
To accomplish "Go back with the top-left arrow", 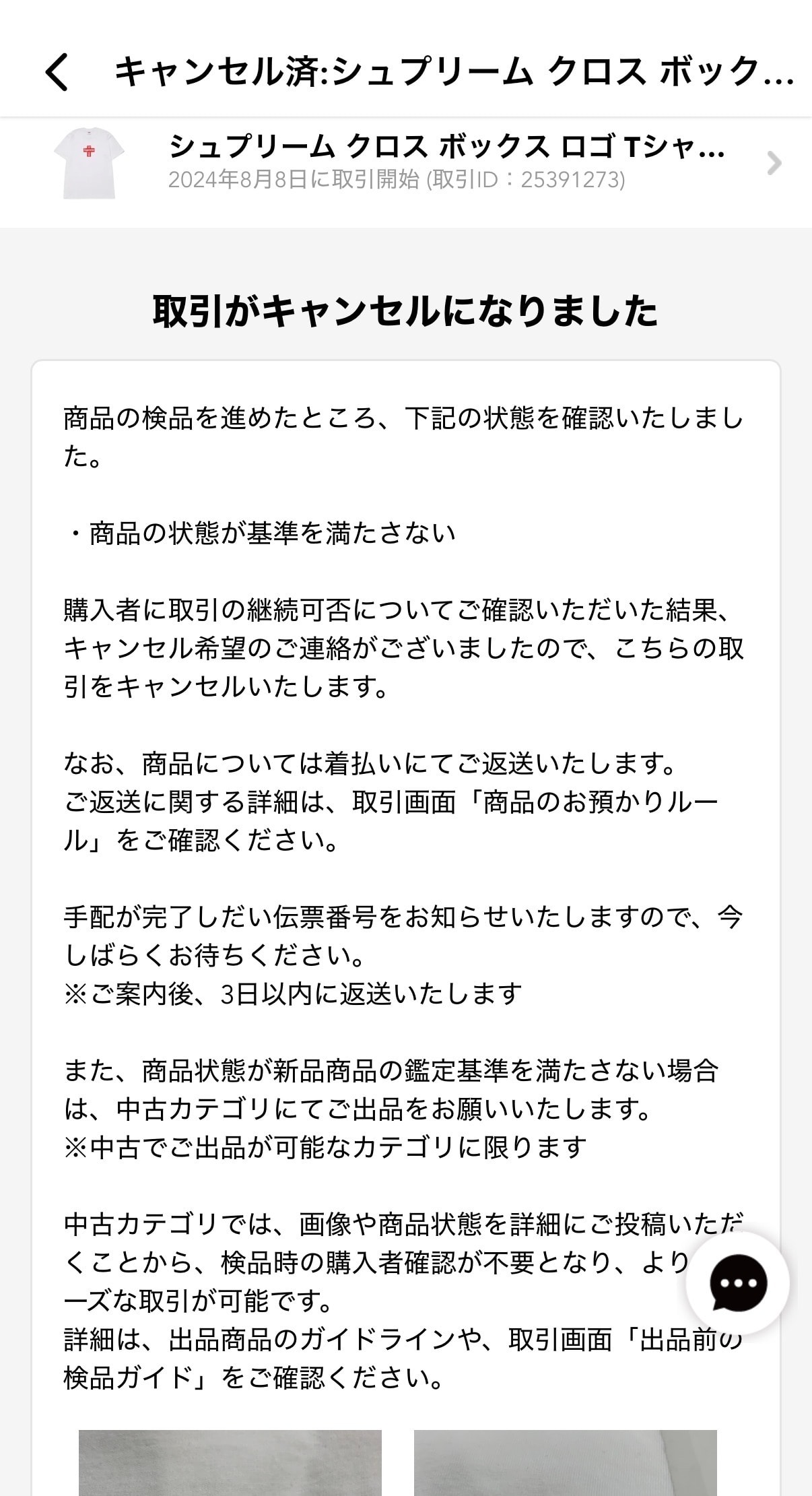I will (57, 71).
